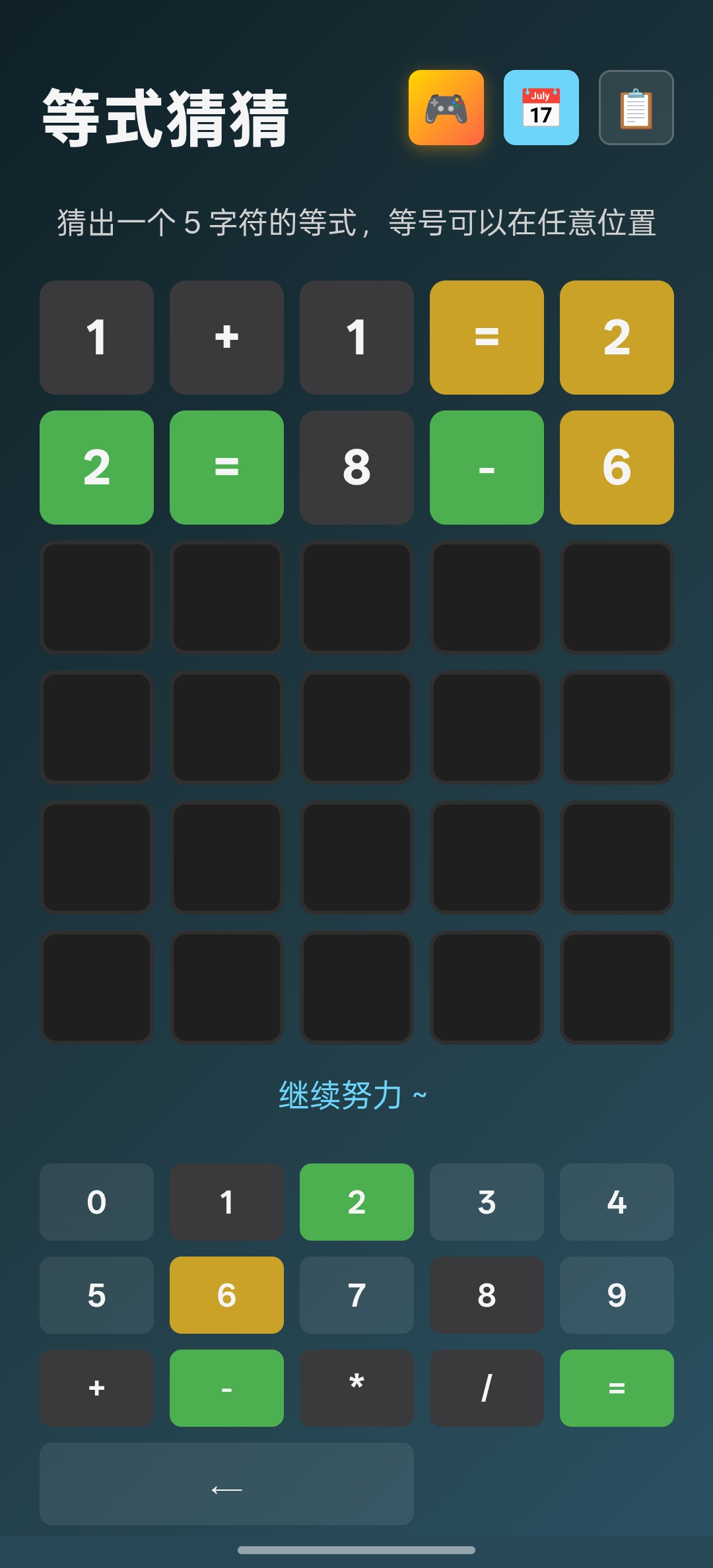Screen dimensions: 713x1568
Task: Open the daily calendar July 17 icon
Action: [x=541, y=108]
